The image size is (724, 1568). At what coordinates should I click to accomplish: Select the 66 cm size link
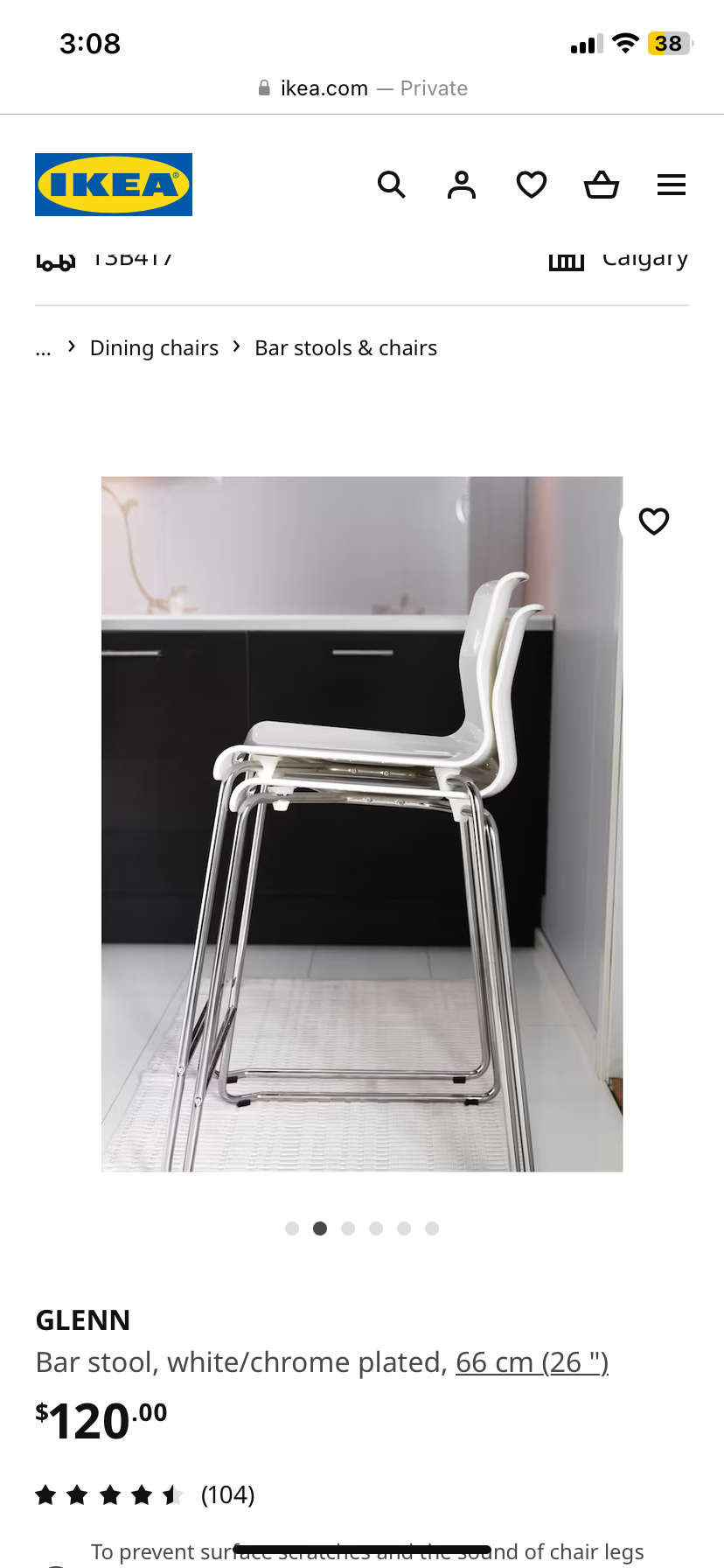click(x=532, y=1362)
